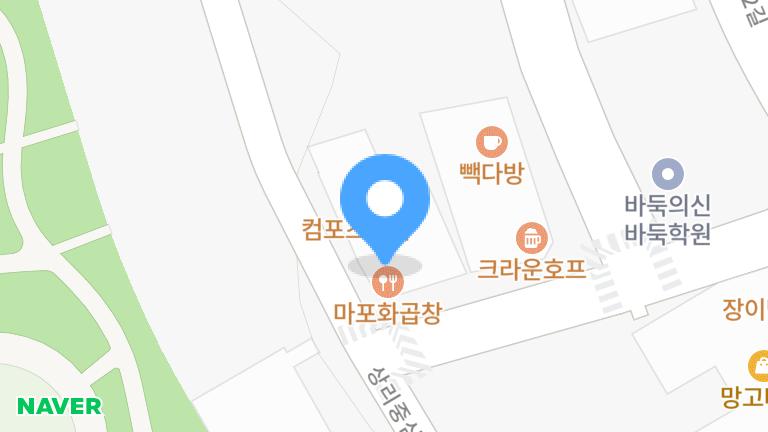The image size is (768, 432).
Task: Select the 크라운호프 pub marker
Action: (529, 238)
